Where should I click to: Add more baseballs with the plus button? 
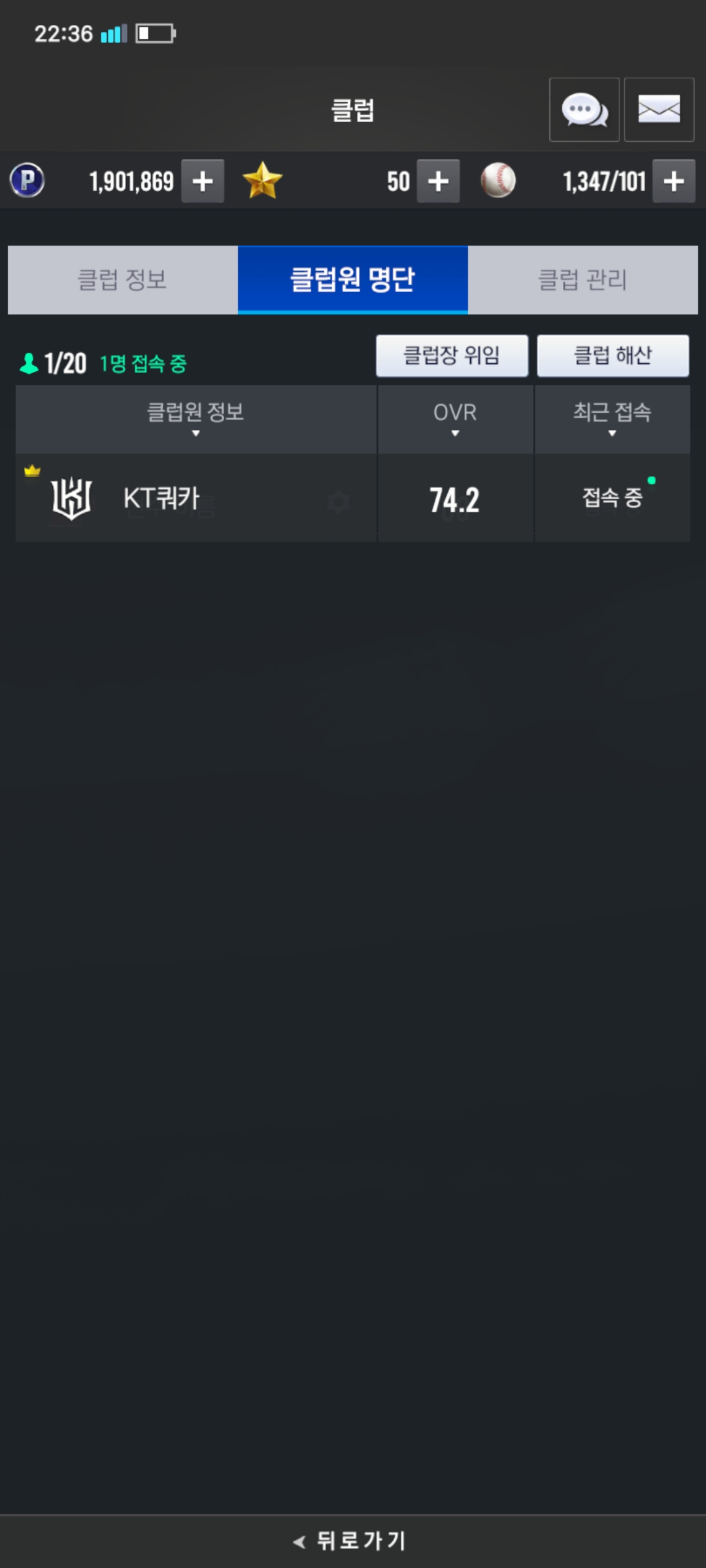coord(673,181)
